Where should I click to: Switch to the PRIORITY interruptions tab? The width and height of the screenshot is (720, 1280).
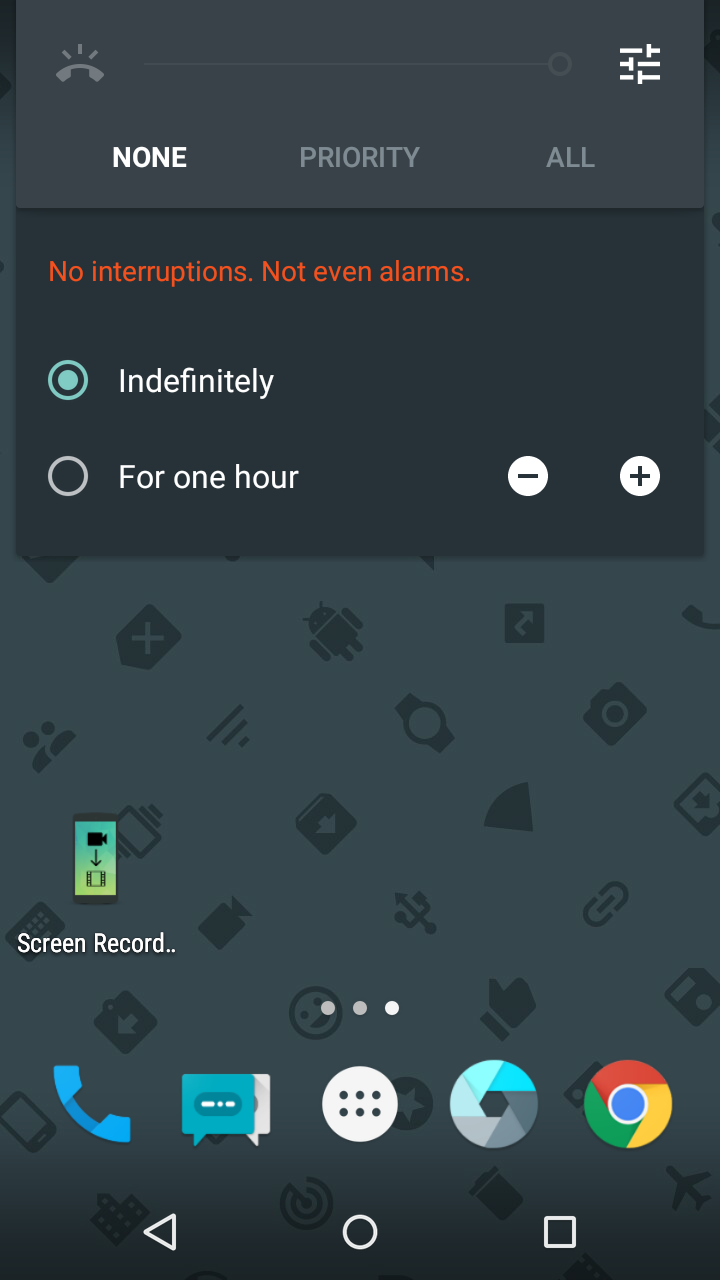pos(359,157)
